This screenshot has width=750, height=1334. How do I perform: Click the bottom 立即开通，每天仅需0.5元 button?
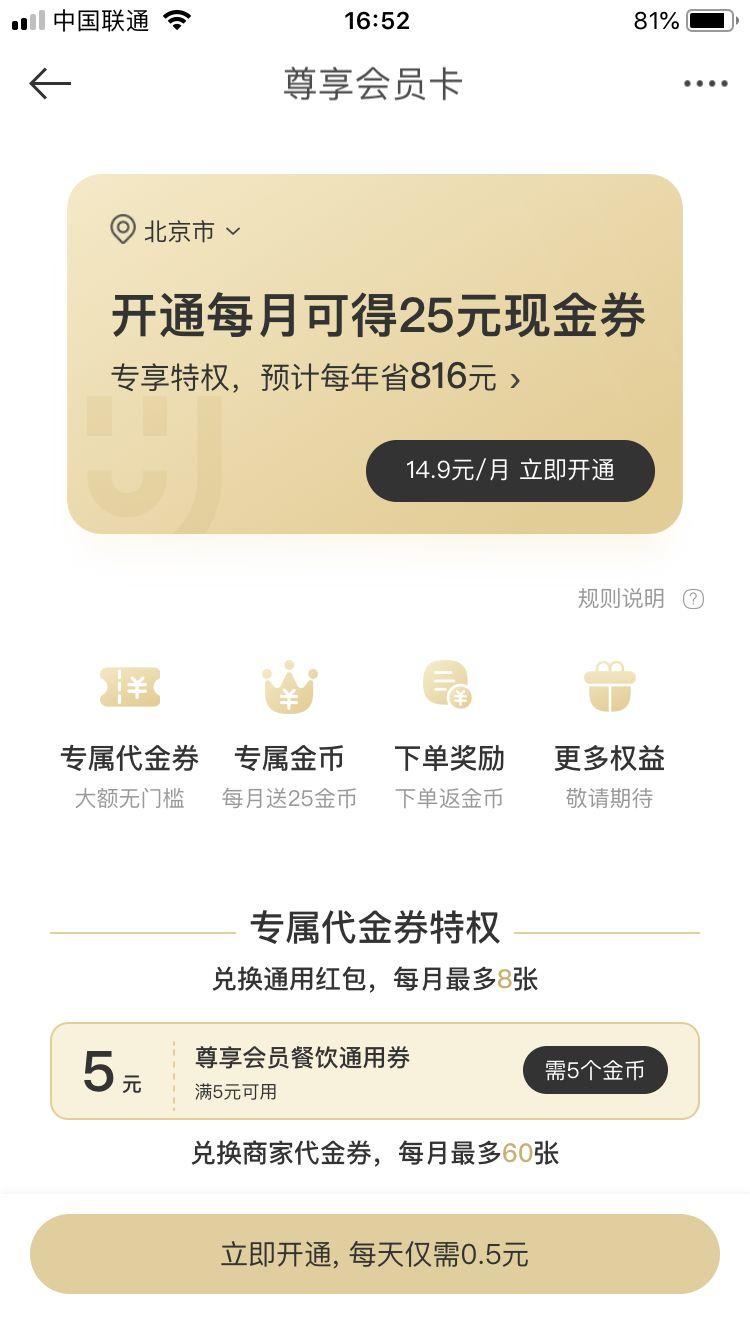pyautogui.click(x=374, y=1253)
